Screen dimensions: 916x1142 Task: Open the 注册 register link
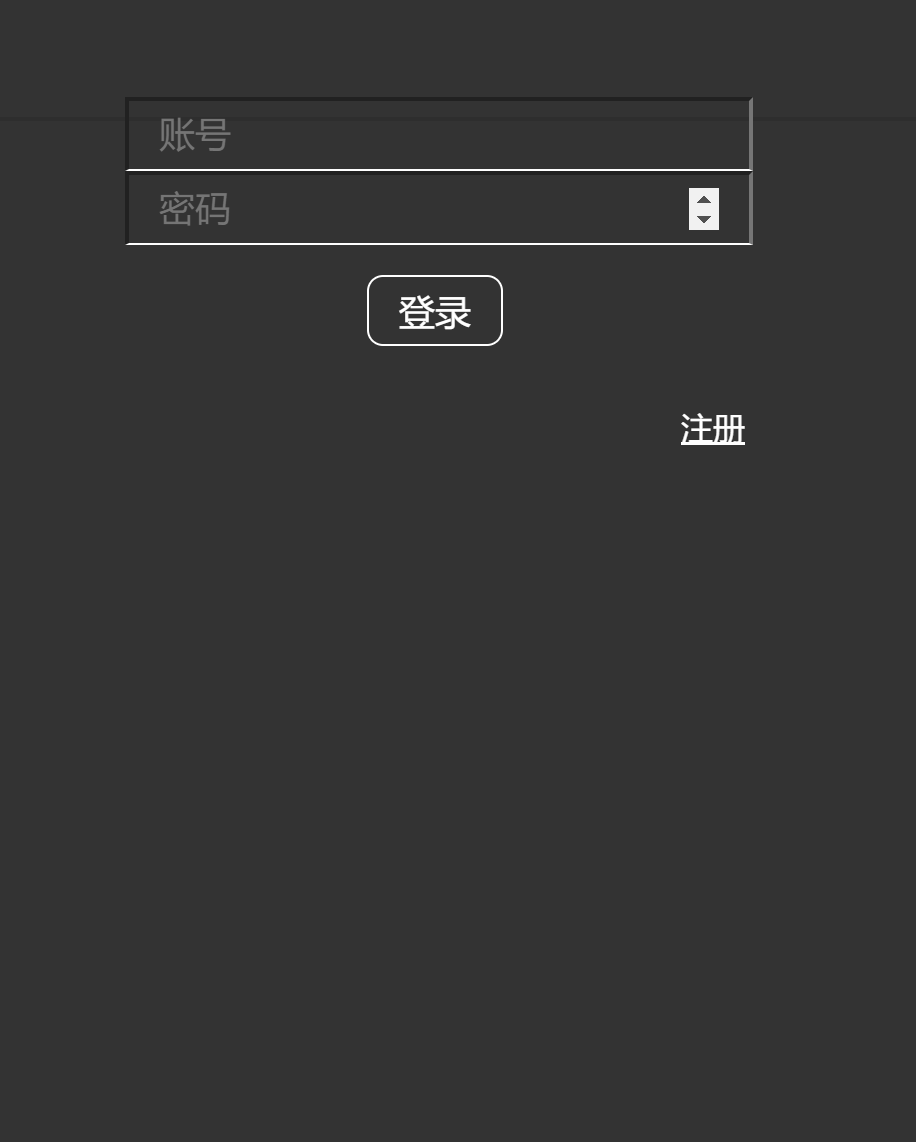tap(712, 430)
